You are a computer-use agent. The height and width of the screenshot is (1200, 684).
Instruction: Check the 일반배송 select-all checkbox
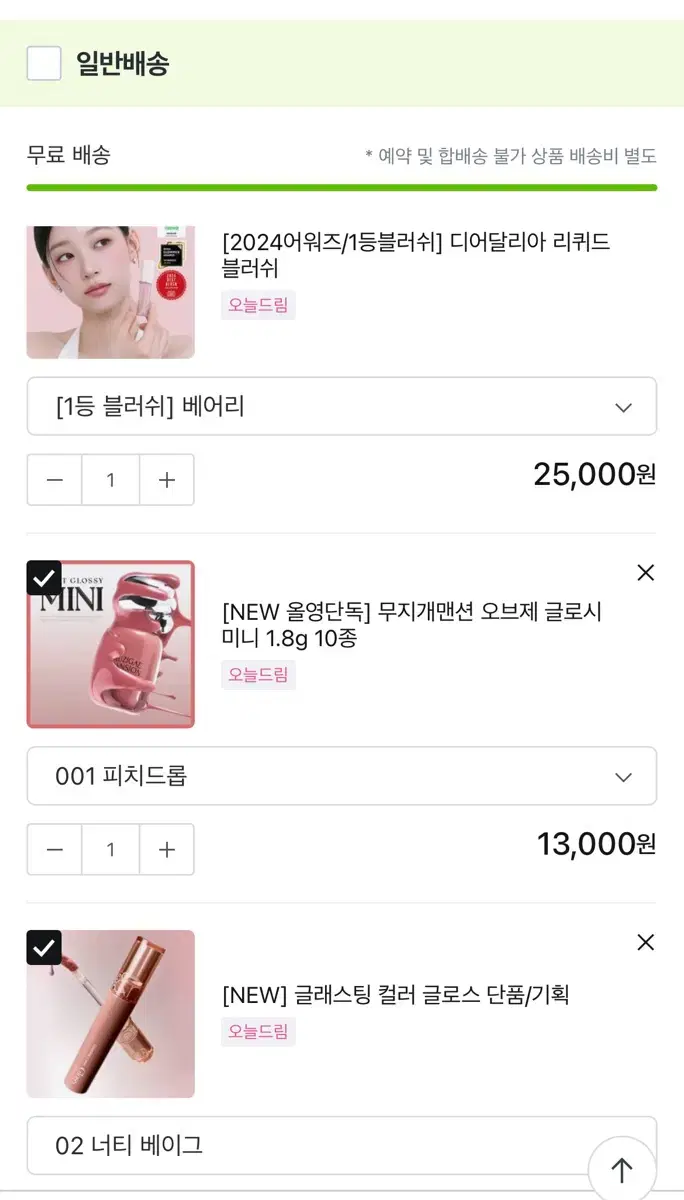pos(44,64)
